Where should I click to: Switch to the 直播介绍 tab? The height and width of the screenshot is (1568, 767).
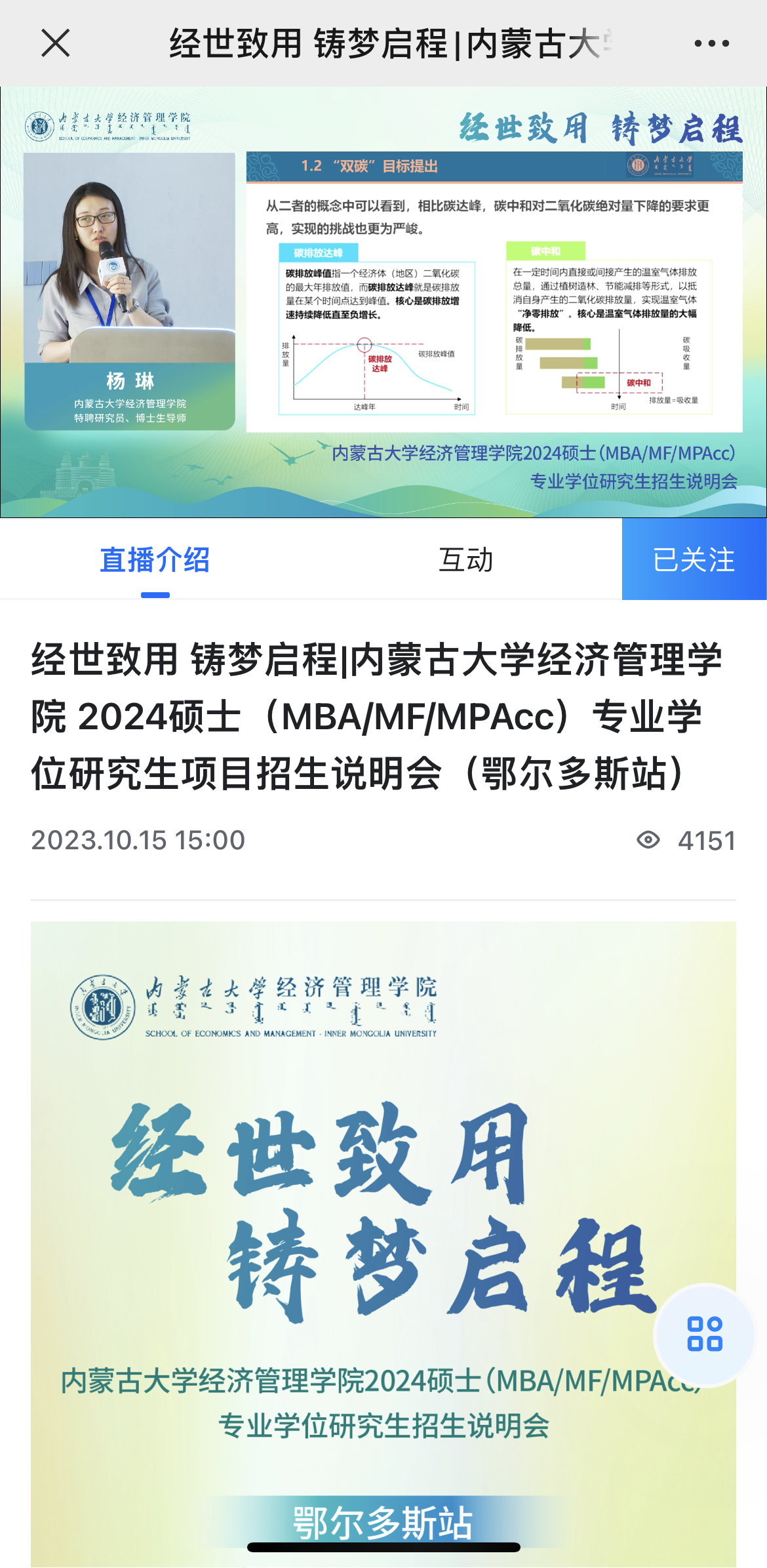pyautogui.click(x=155, y=560)
